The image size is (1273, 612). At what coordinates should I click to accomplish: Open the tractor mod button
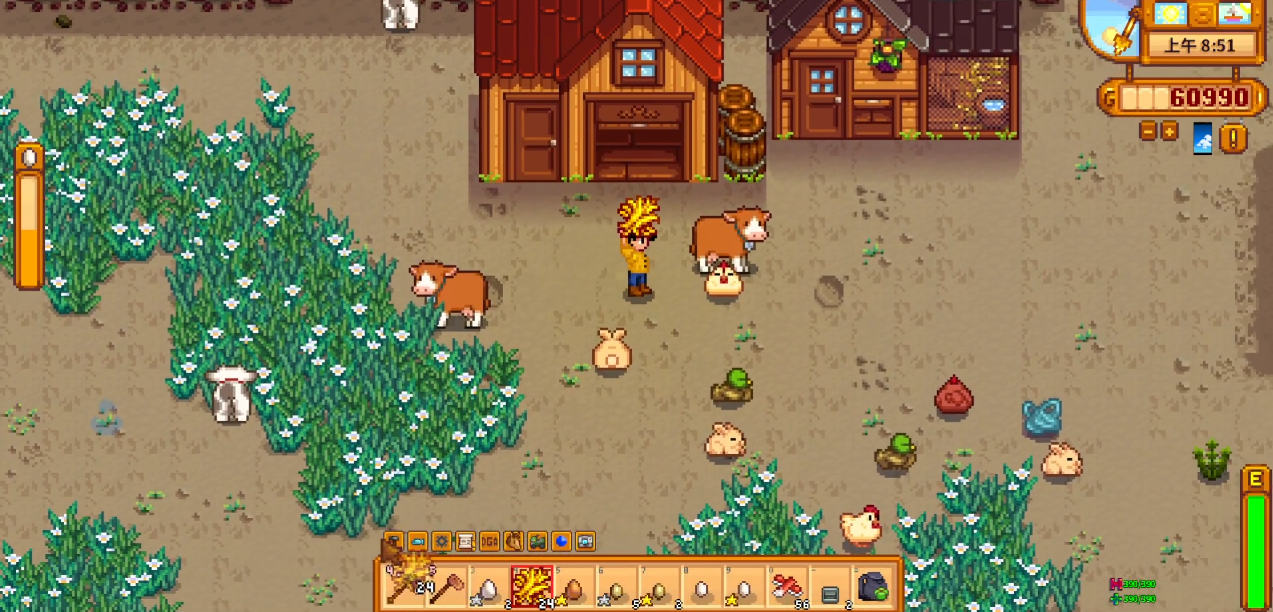coord(538,541)
